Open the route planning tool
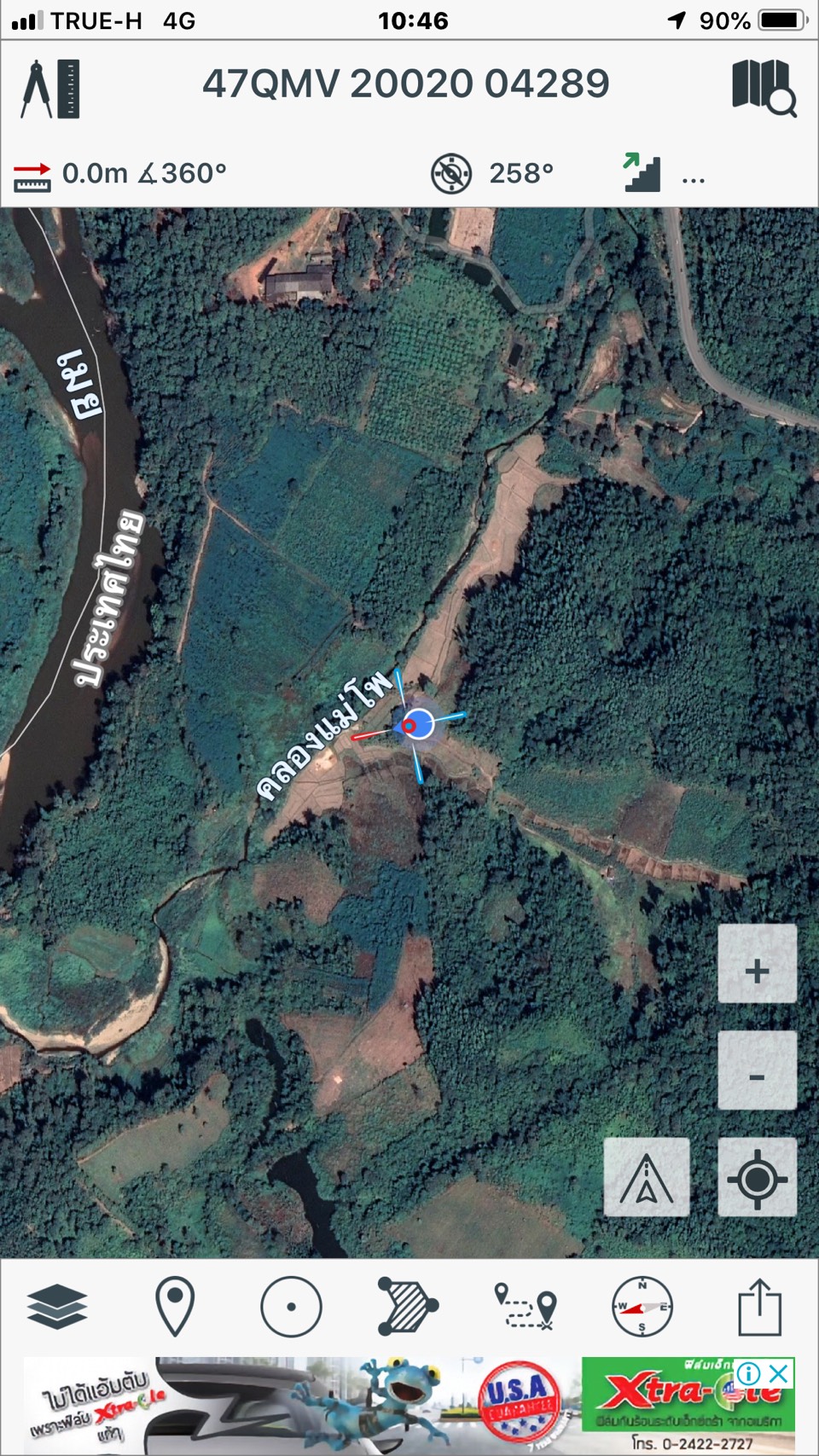This screenshot has width=819, height=1456. [x=526, y=1306]
